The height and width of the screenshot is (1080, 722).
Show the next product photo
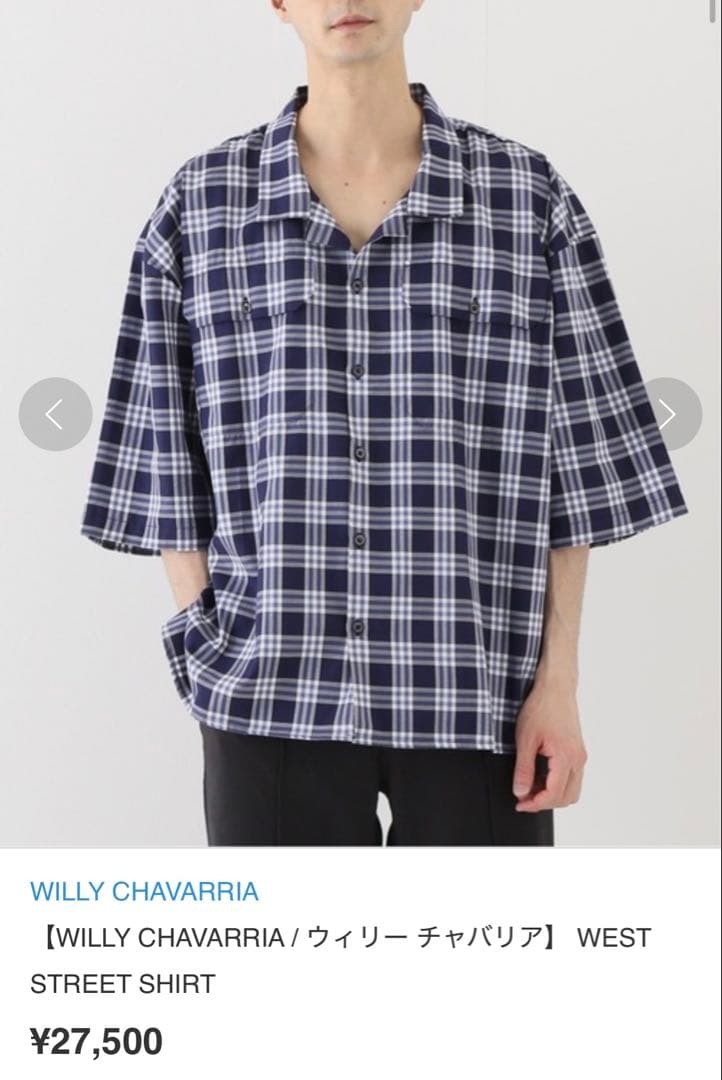point(667,414)
